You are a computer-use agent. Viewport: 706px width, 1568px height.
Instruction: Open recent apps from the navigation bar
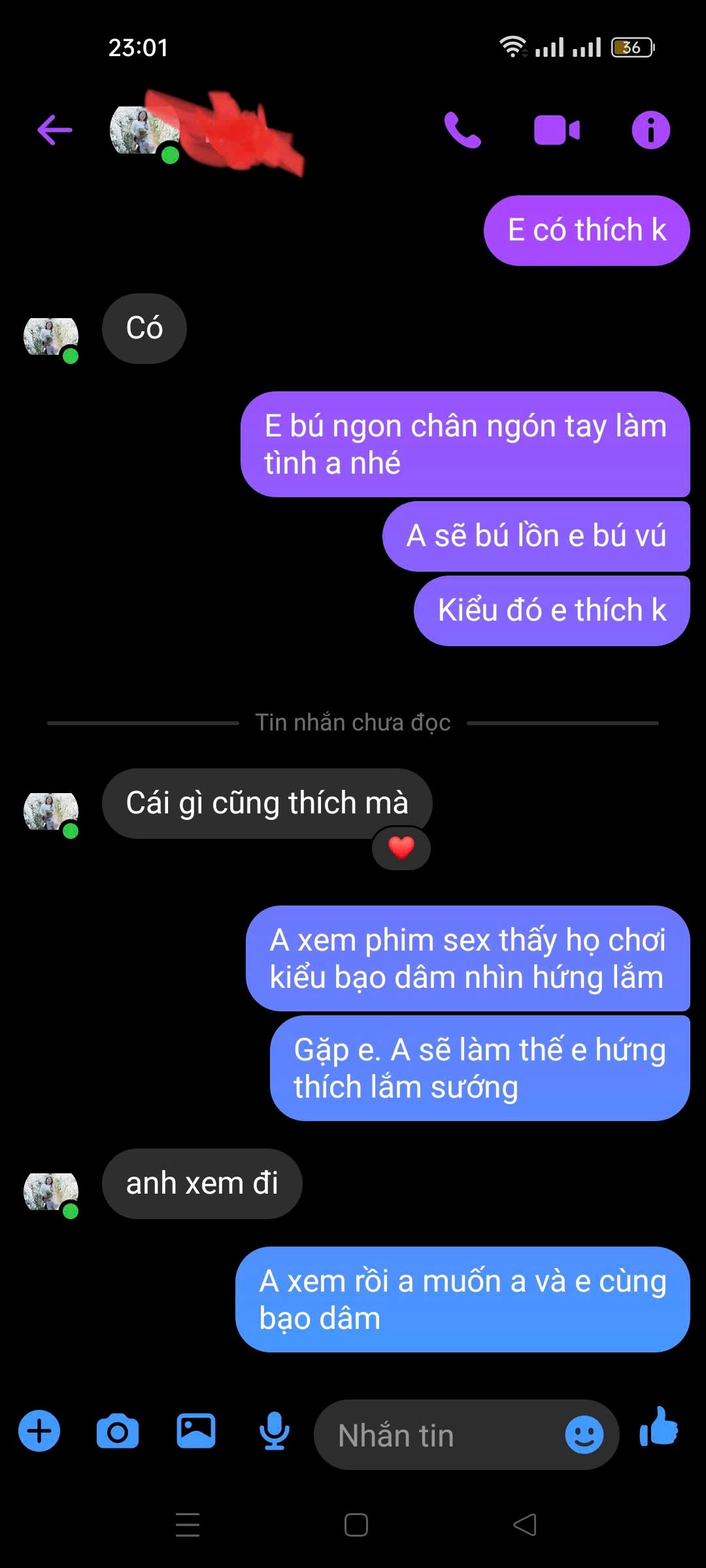click(x=188, y=1525)
